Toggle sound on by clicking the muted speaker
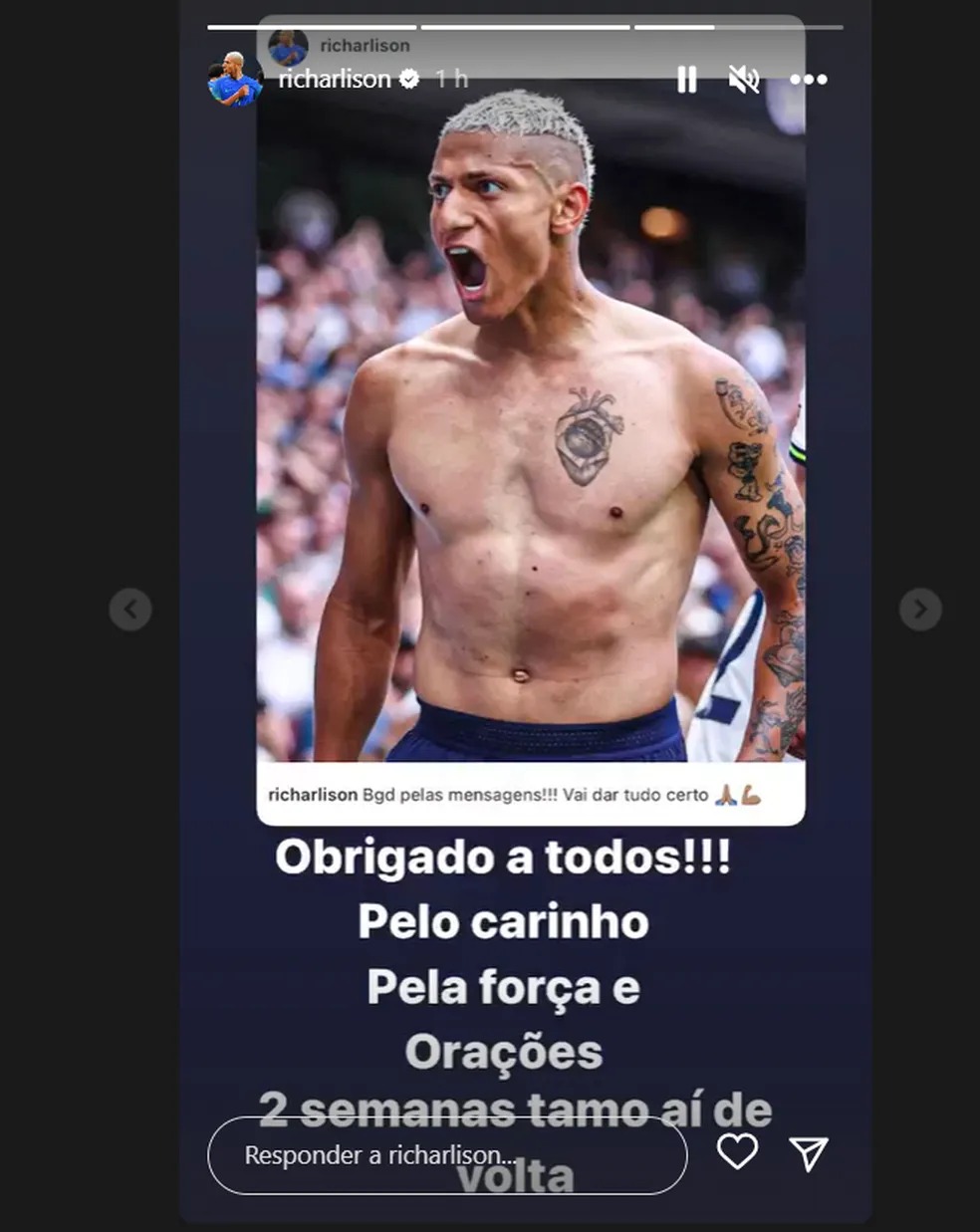 click(745, 79)
